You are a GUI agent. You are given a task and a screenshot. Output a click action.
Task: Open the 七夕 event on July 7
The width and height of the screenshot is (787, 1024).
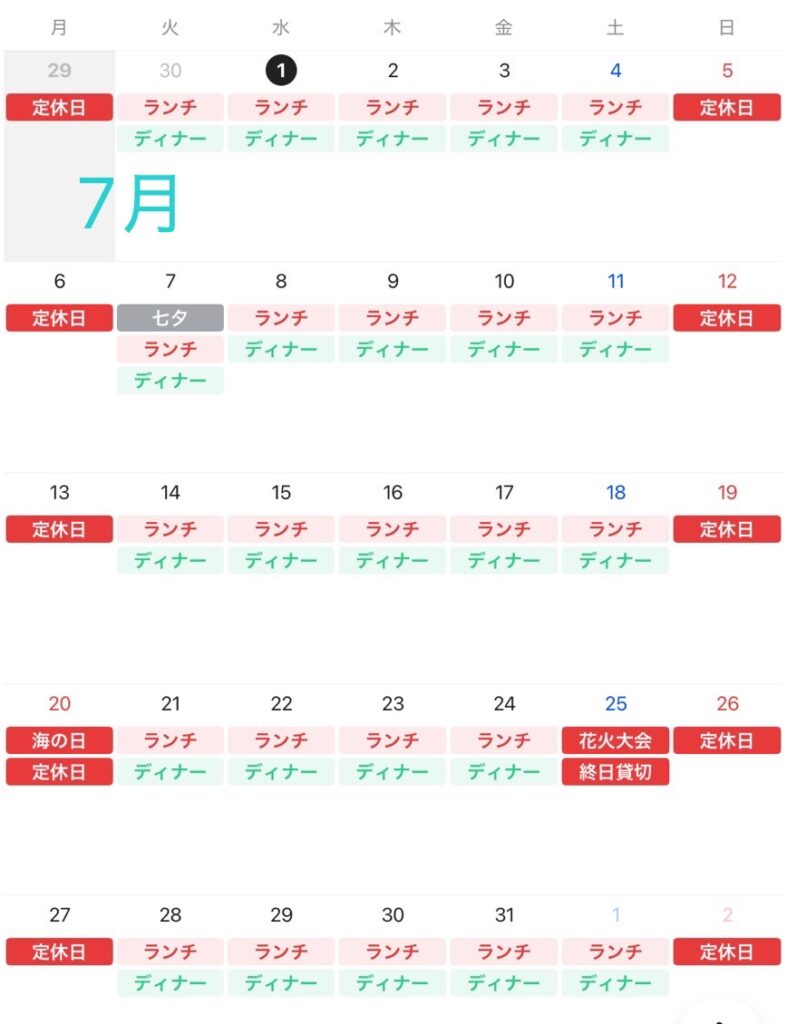click(x=170, y=318)
